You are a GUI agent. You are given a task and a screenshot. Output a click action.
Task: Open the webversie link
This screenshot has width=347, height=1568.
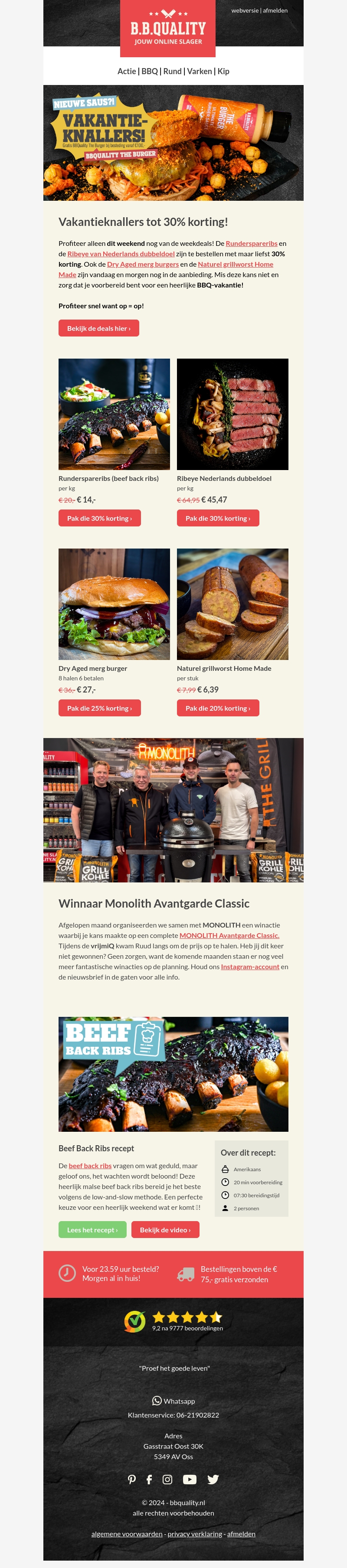pyautogui.click(x=245, y=10)
